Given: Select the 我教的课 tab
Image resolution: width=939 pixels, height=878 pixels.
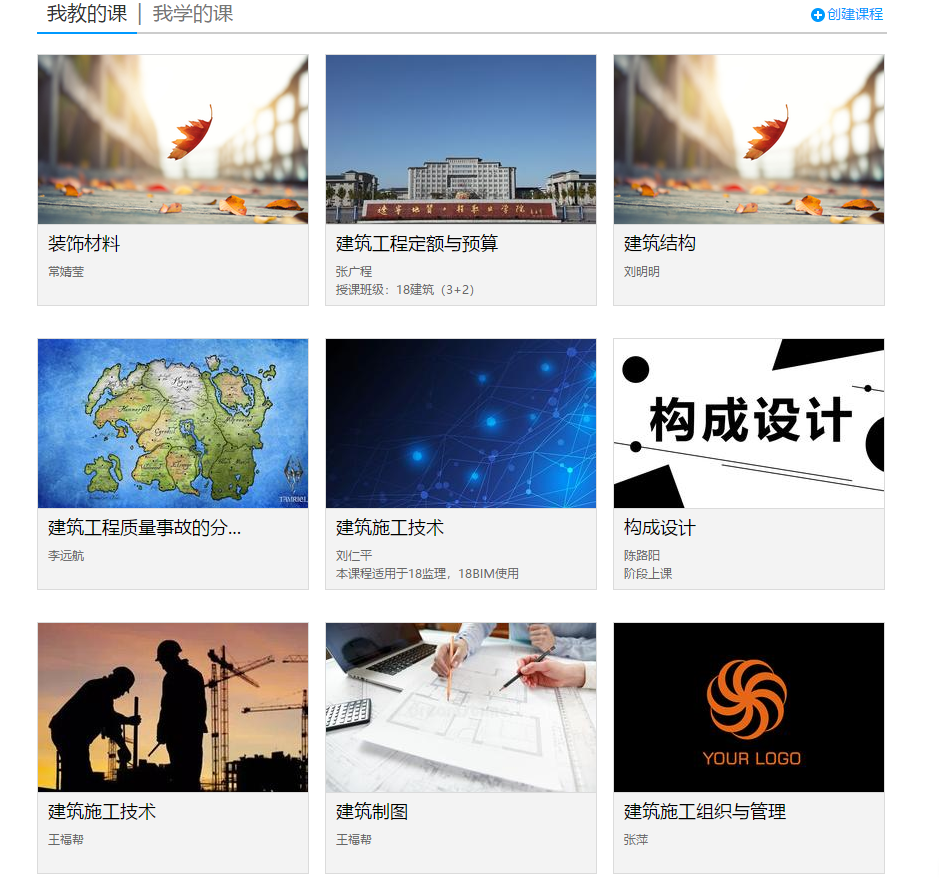Looking at the screenshot, I should click(87, 14).
